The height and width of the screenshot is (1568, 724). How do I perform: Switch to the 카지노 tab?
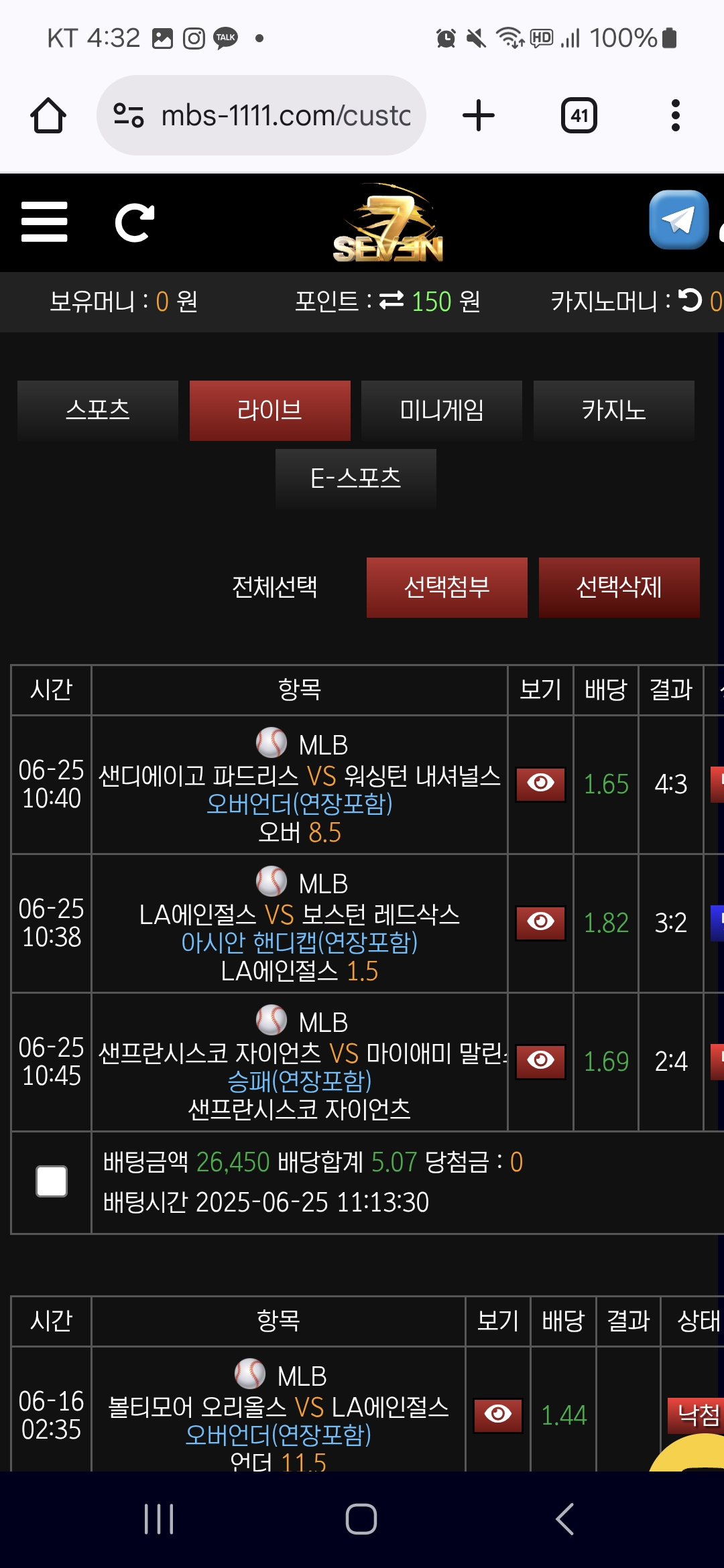613,410
